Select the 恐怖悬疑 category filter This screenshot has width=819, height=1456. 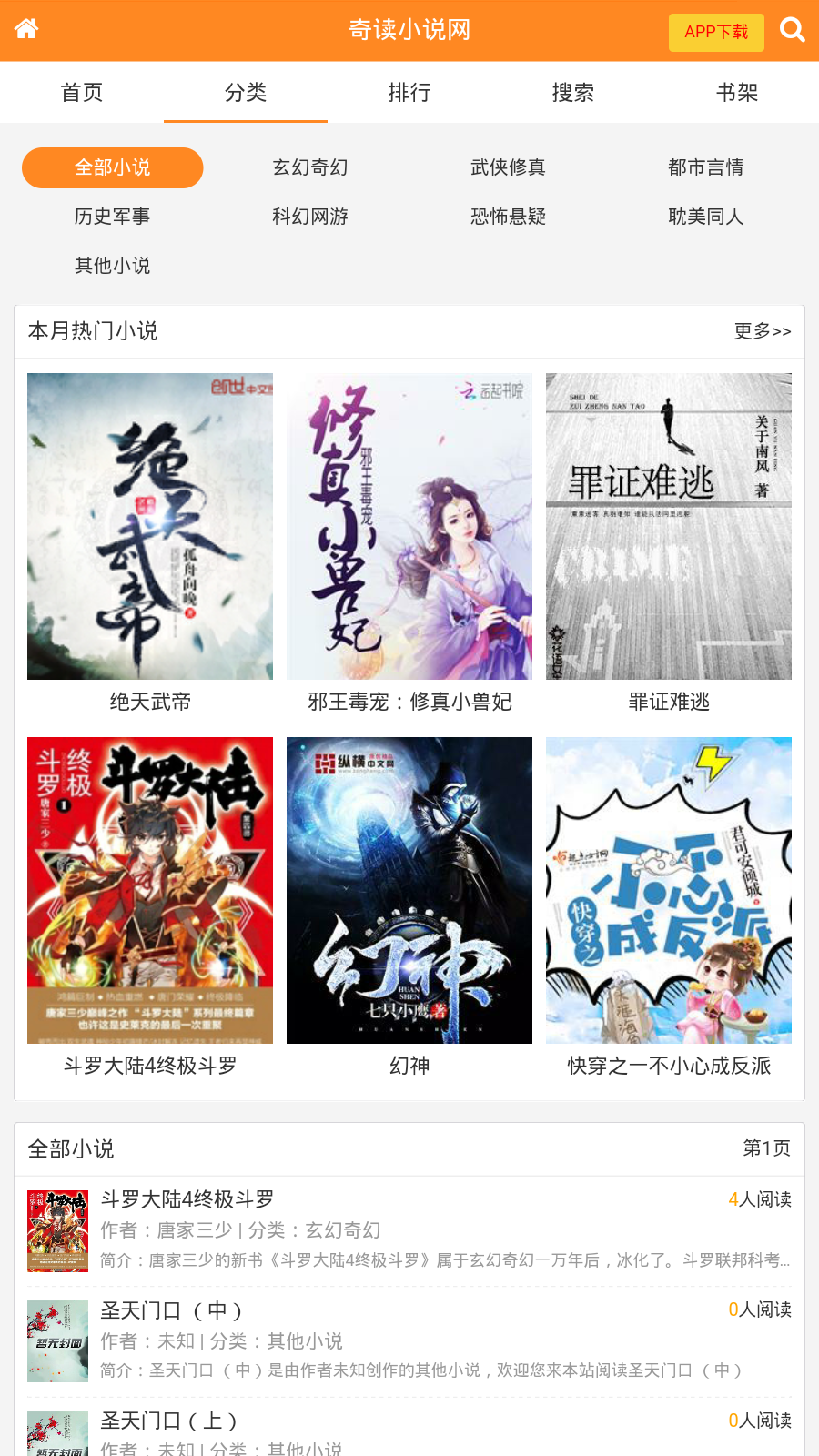[x=507, y=217]
